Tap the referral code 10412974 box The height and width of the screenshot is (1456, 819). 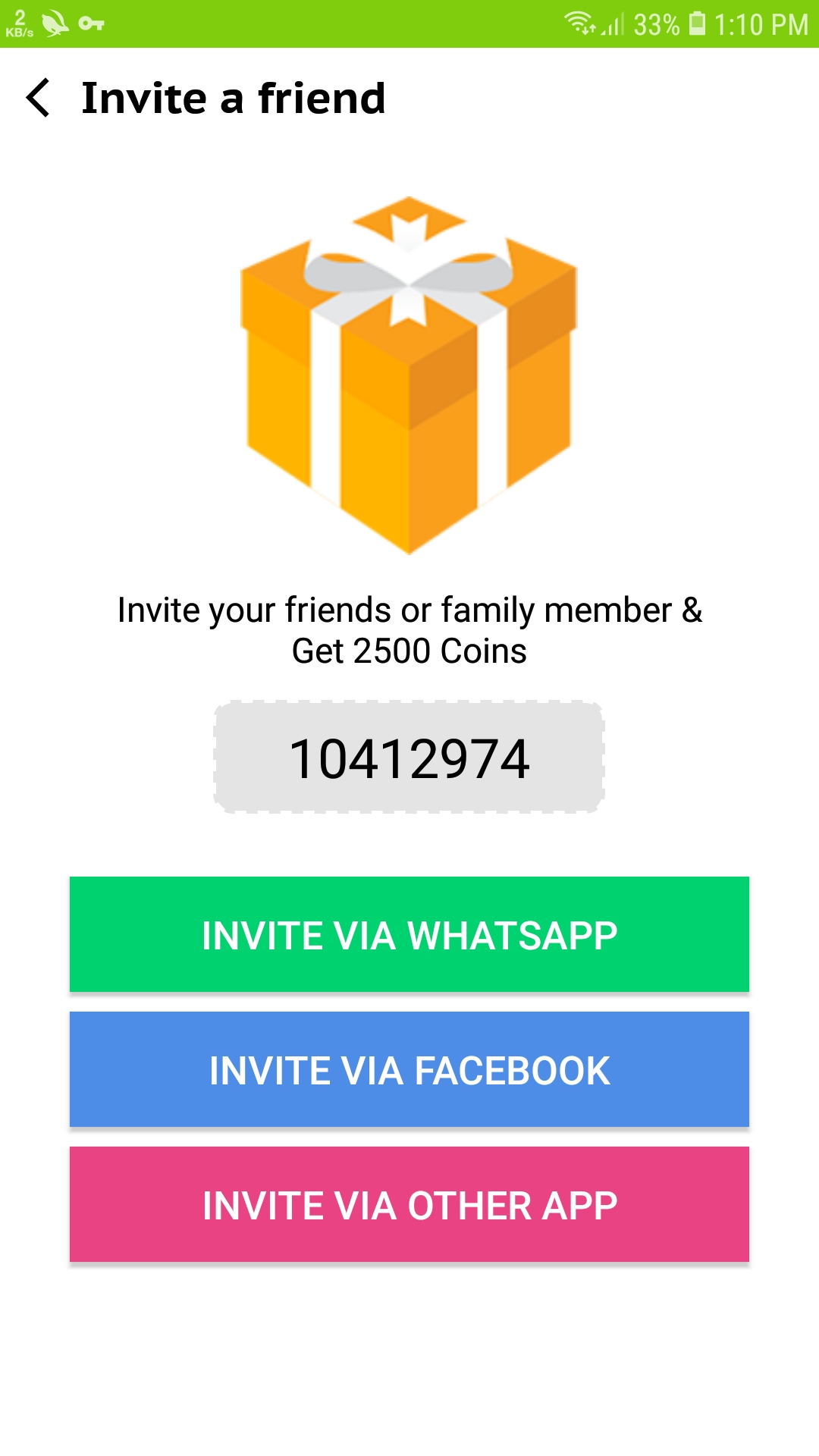(409, 758)
